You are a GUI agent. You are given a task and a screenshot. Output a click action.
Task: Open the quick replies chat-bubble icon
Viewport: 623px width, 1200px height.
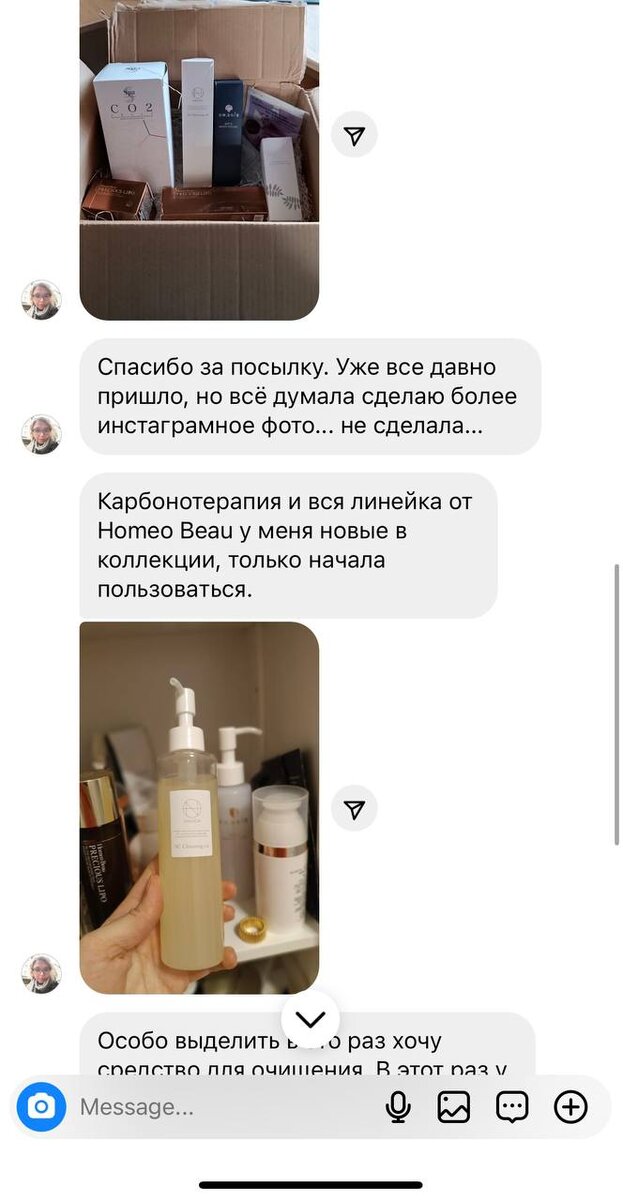click(512, 1107)
